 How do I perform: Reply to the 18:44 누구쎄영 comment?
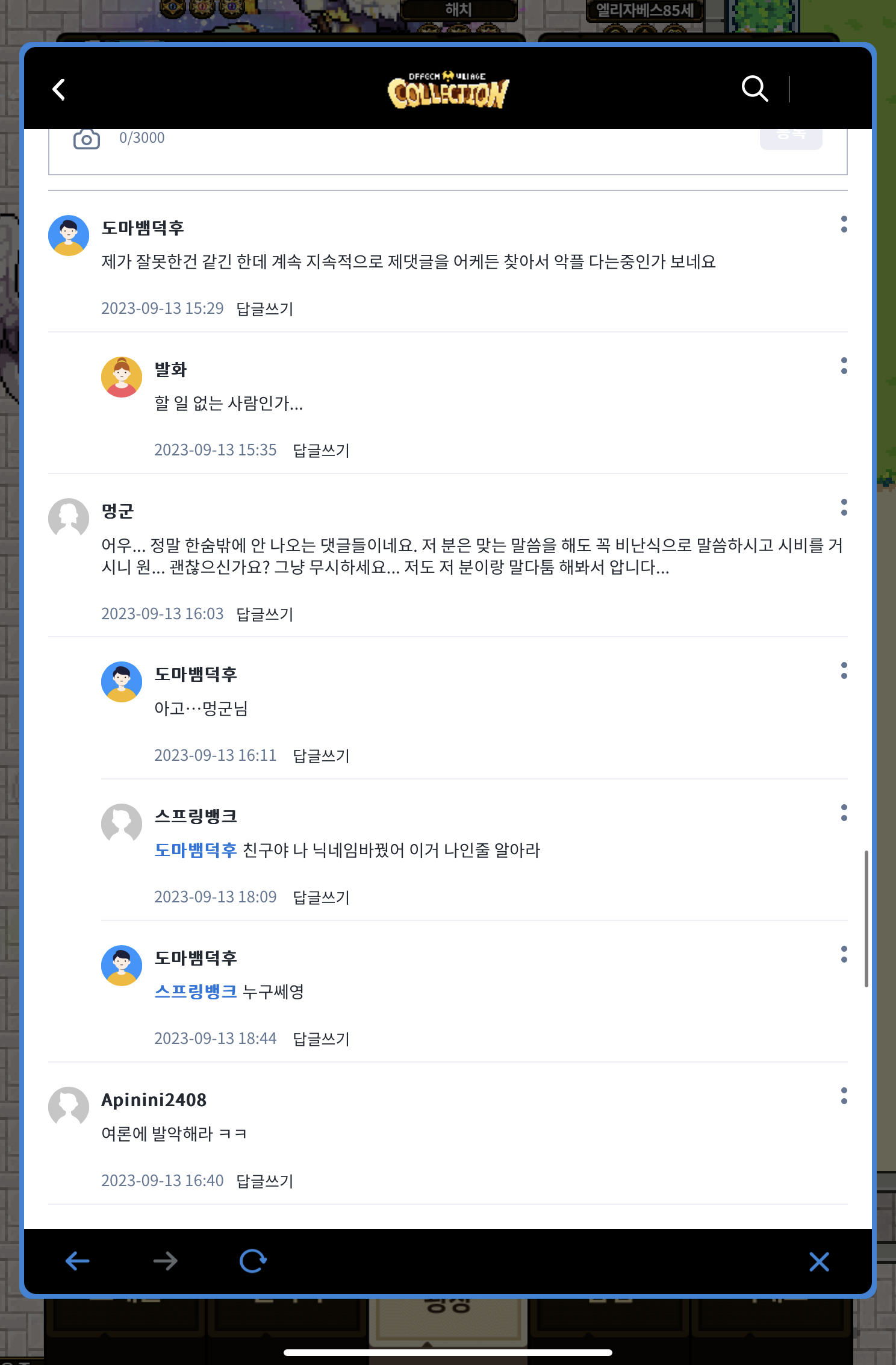pos(321,1039)
